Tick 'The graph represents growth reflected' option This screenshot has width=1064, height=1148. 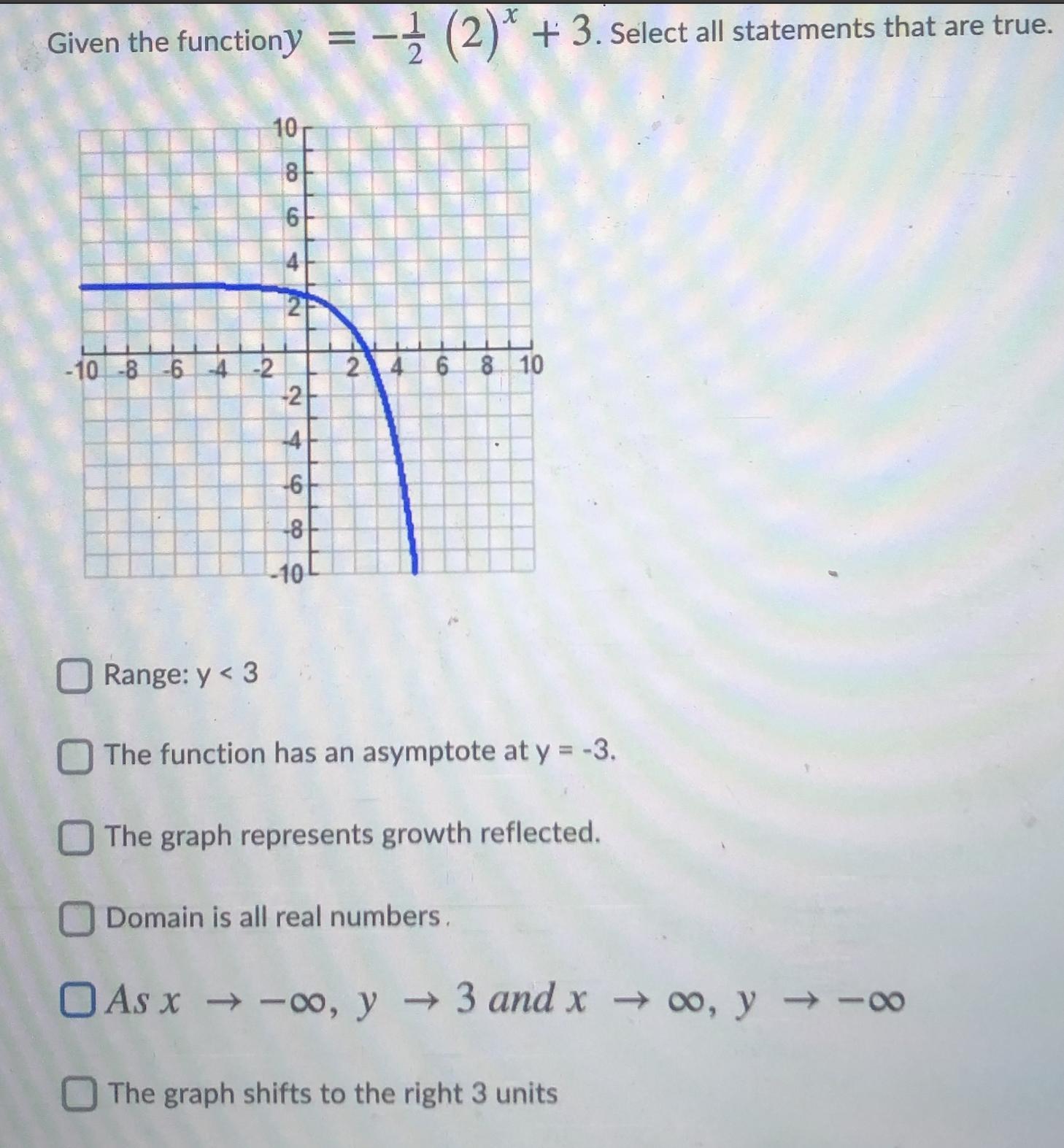click(x=76, y=837)
